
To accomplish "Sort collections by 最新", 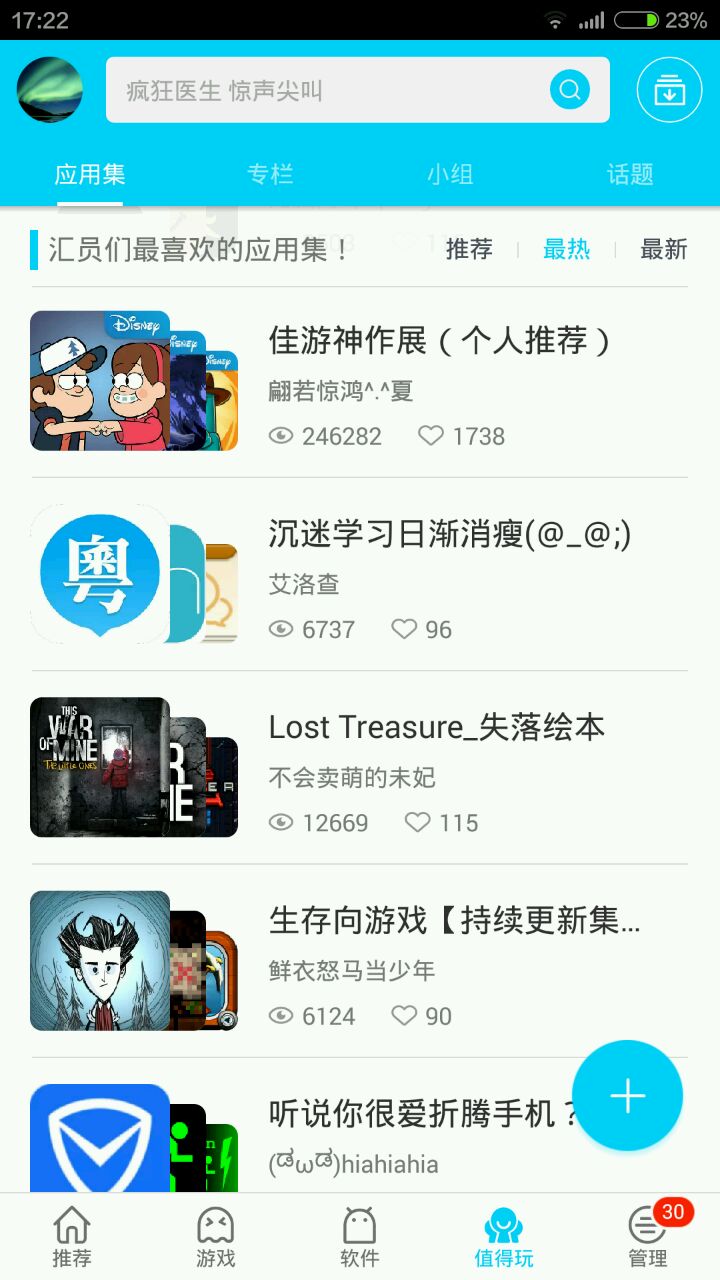I will click(x=664, y=249).
